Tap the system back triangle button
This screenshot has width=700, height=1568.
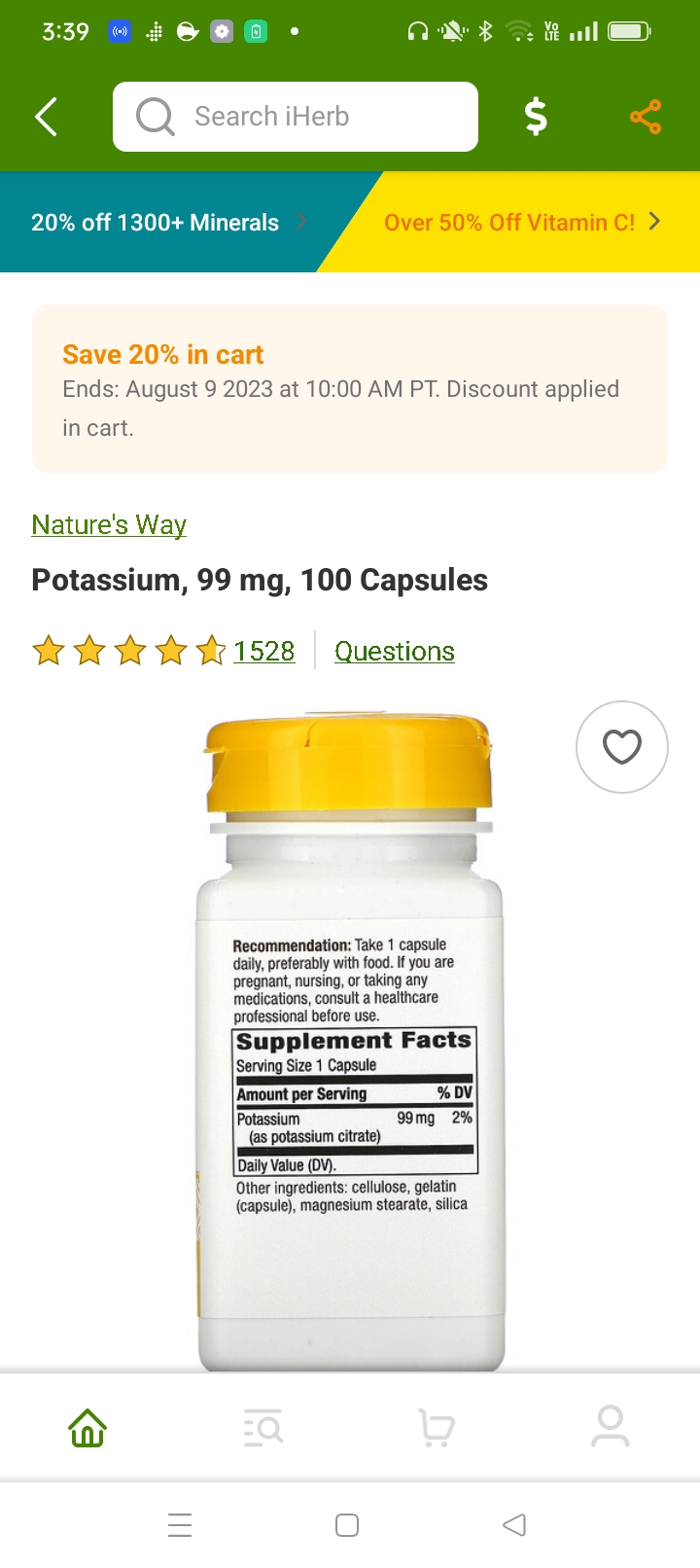(x=514, y=1524)
